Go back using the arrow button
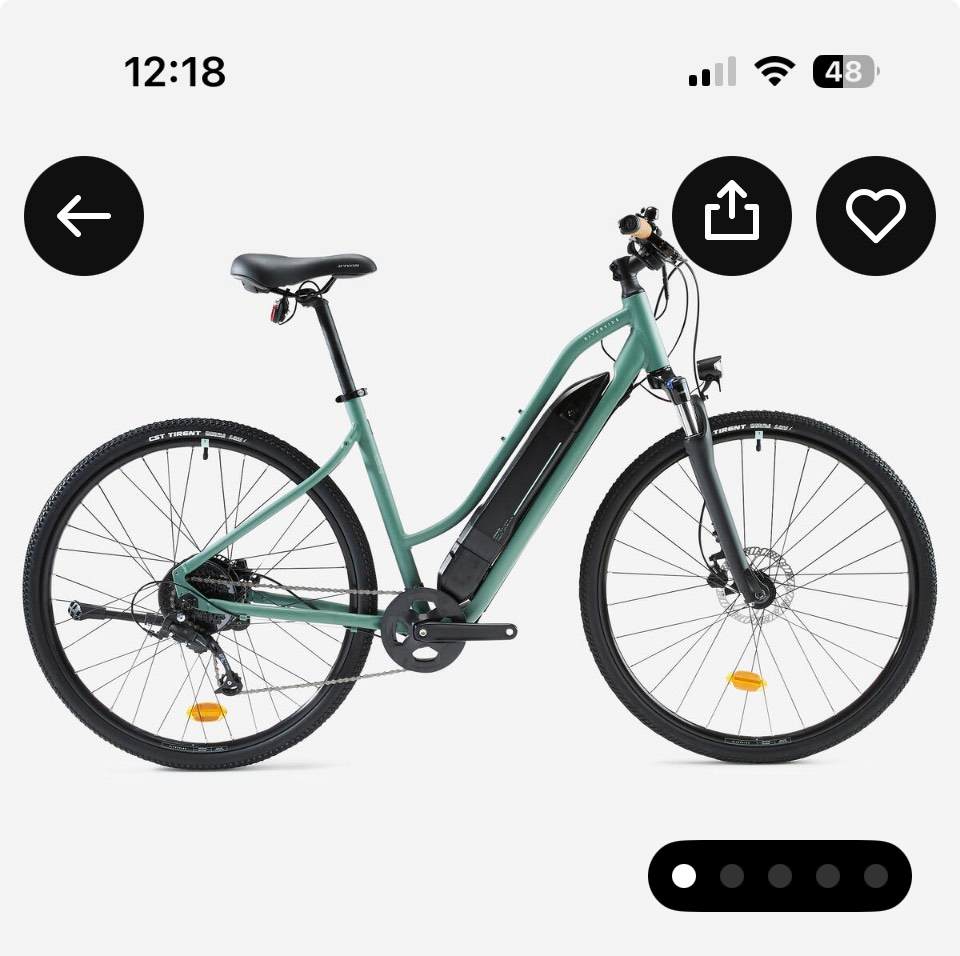The image size is (960, 956). click(84, 216)
